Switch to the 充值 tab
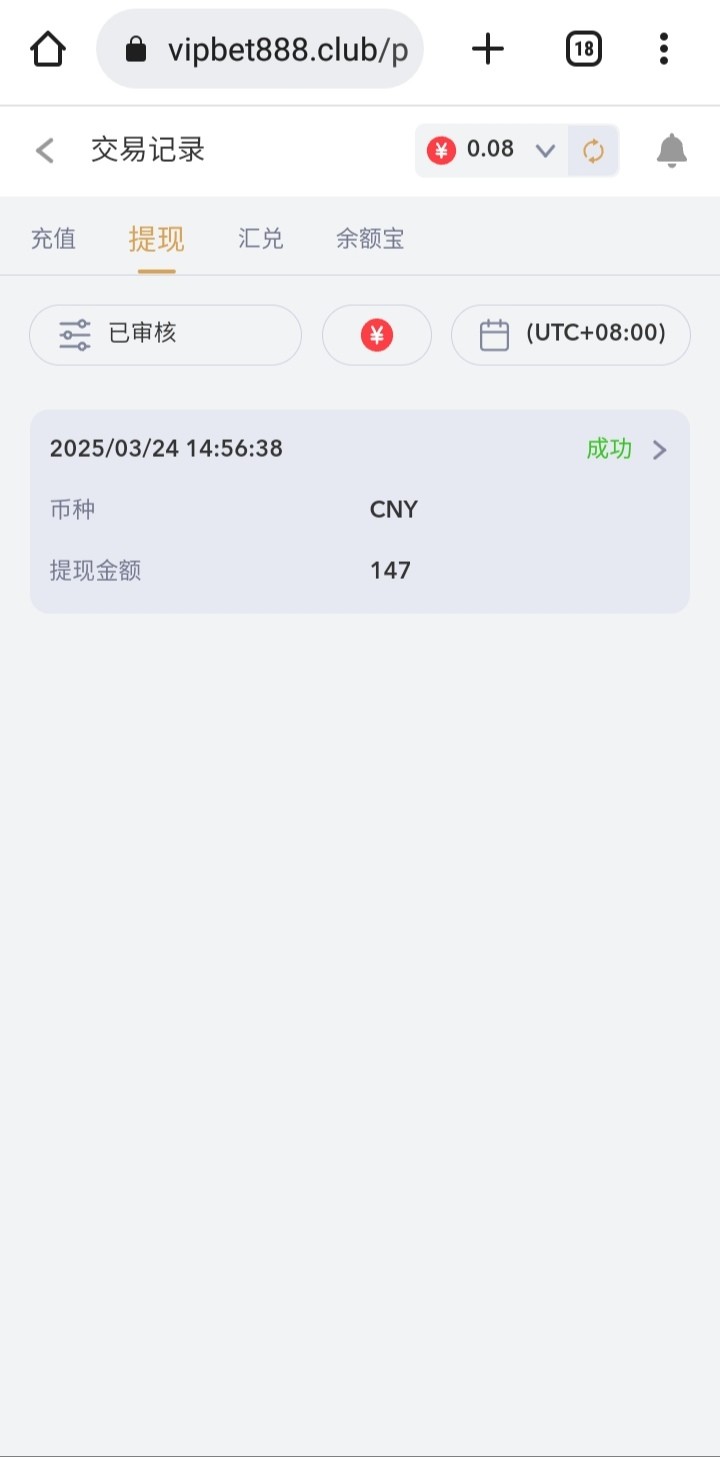The image size is (720, 1457). [x=53, y=239]
